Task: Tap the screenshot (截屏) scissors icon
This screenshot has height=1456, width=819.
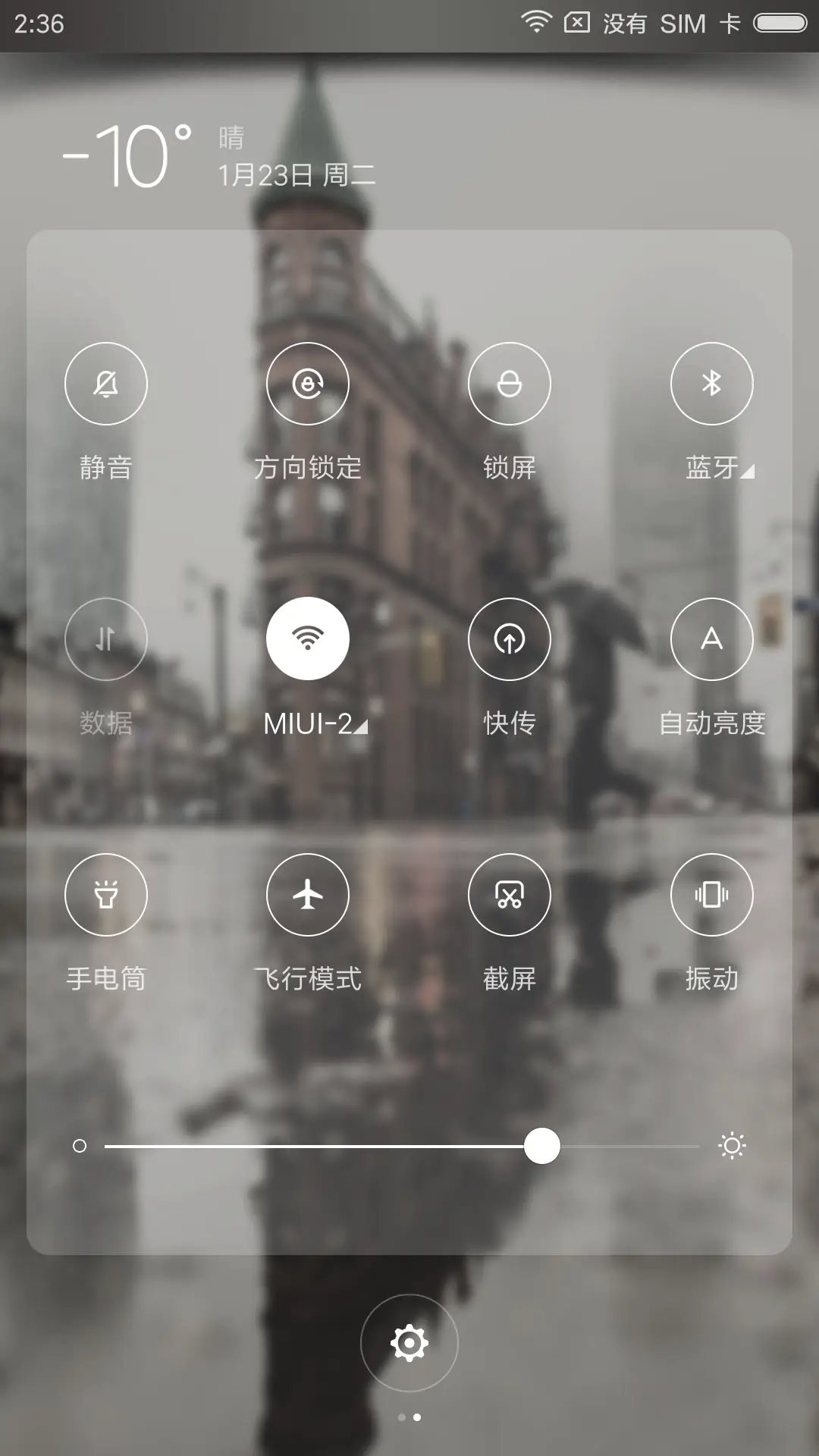Action: [510, 895]
